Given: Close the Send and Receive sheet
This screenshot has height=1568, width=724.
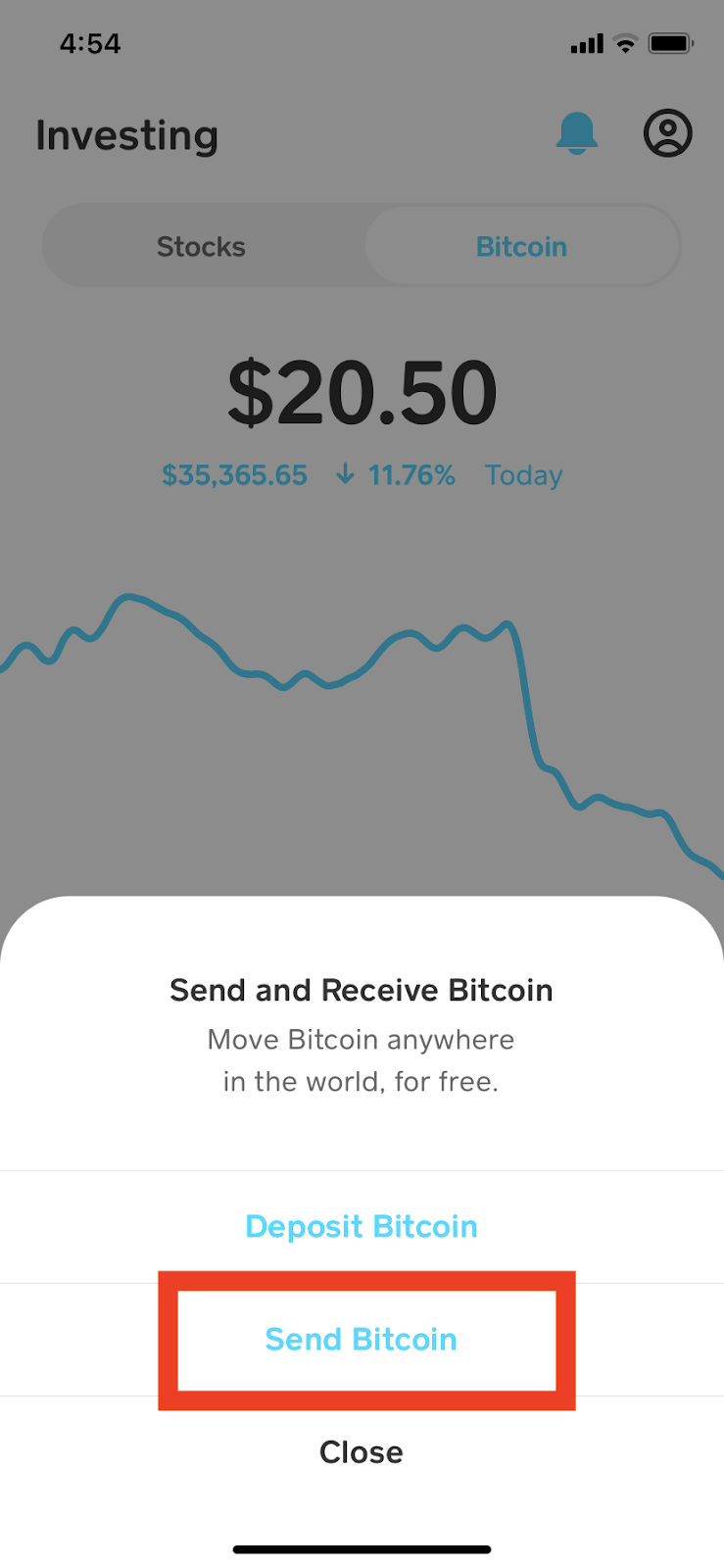Looking at the screenshot, I should click(x=362, y=1451).
